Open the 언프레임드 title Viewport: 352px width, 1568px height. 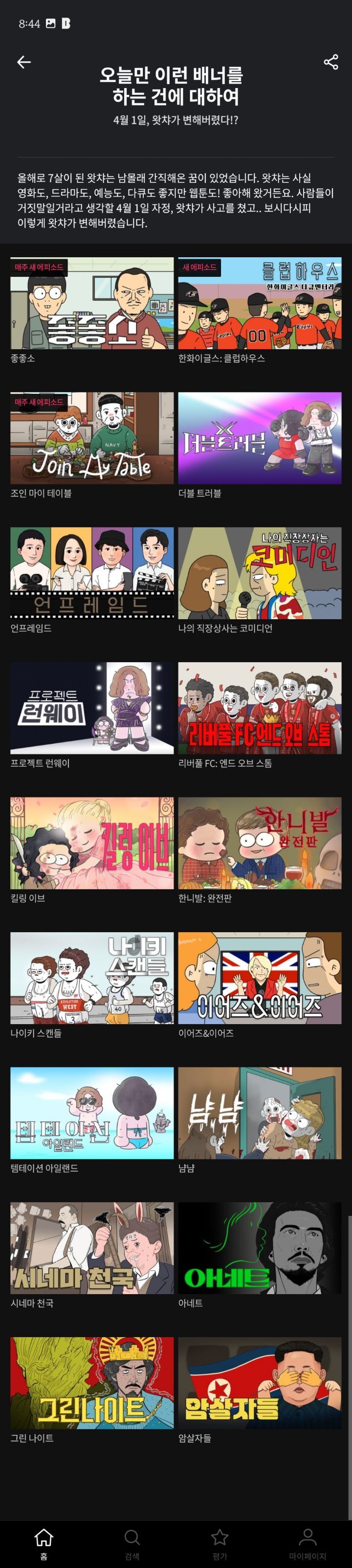[x=92, y=573]
